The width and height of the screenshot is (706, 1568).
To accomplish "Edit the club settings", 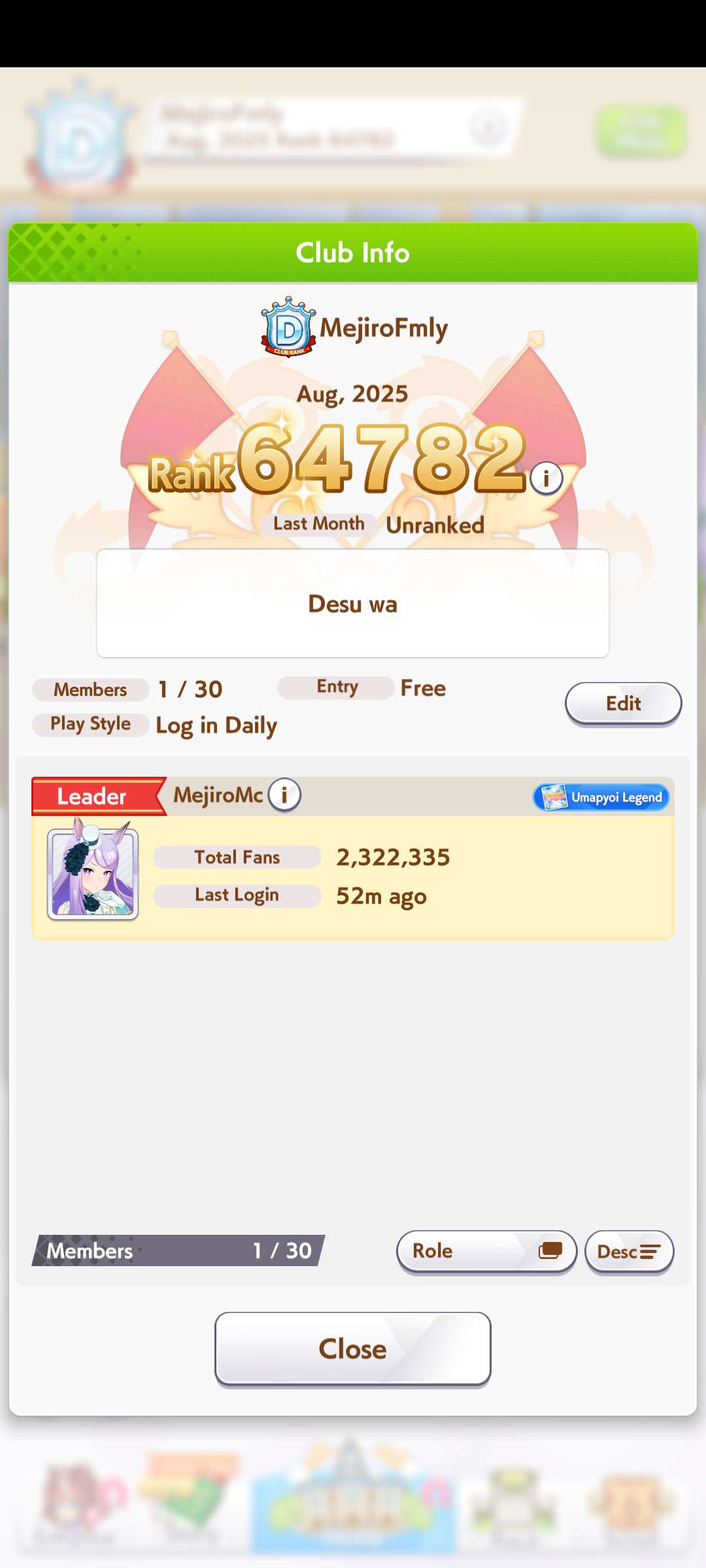I will coord(623,704).
